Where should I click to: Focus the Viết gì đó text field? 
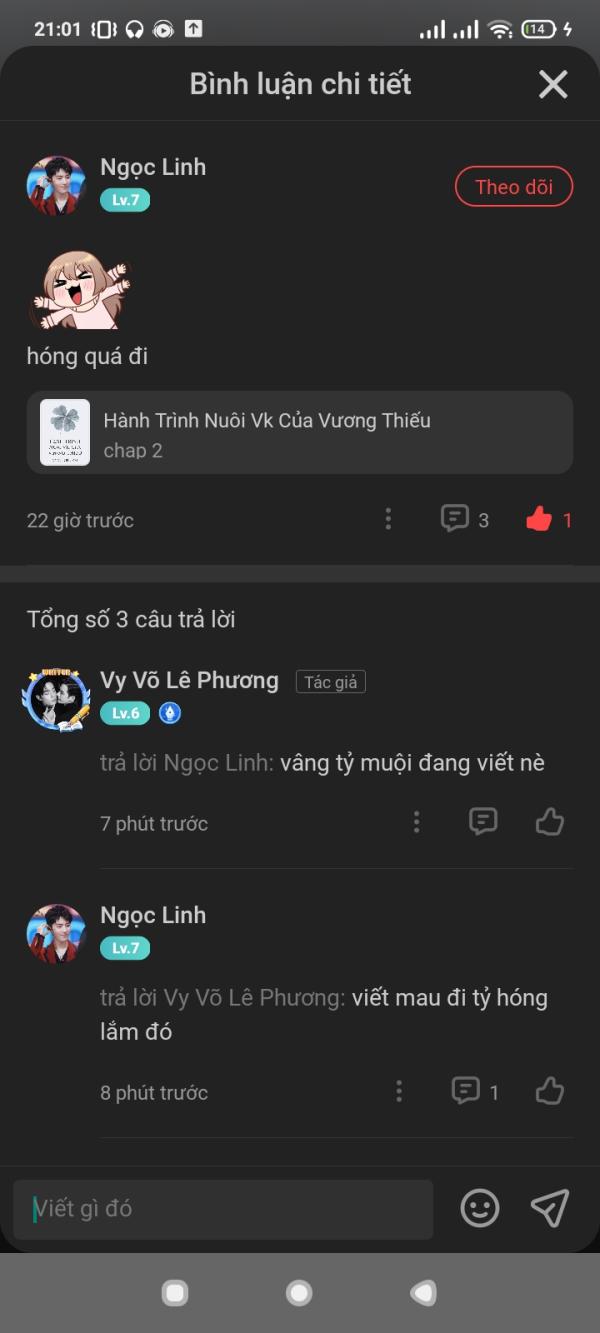click(223, 1209)
